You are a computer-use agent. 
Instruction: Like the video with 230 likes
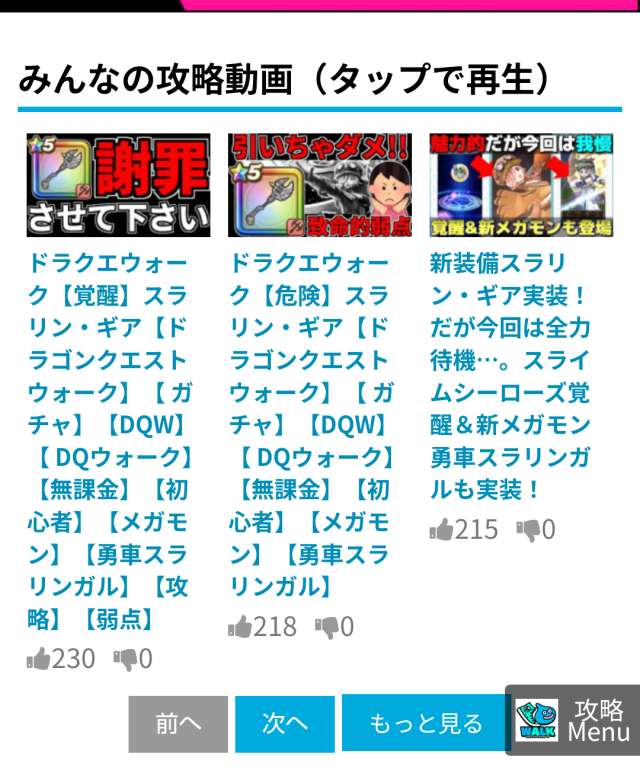[x=39, y=659]
